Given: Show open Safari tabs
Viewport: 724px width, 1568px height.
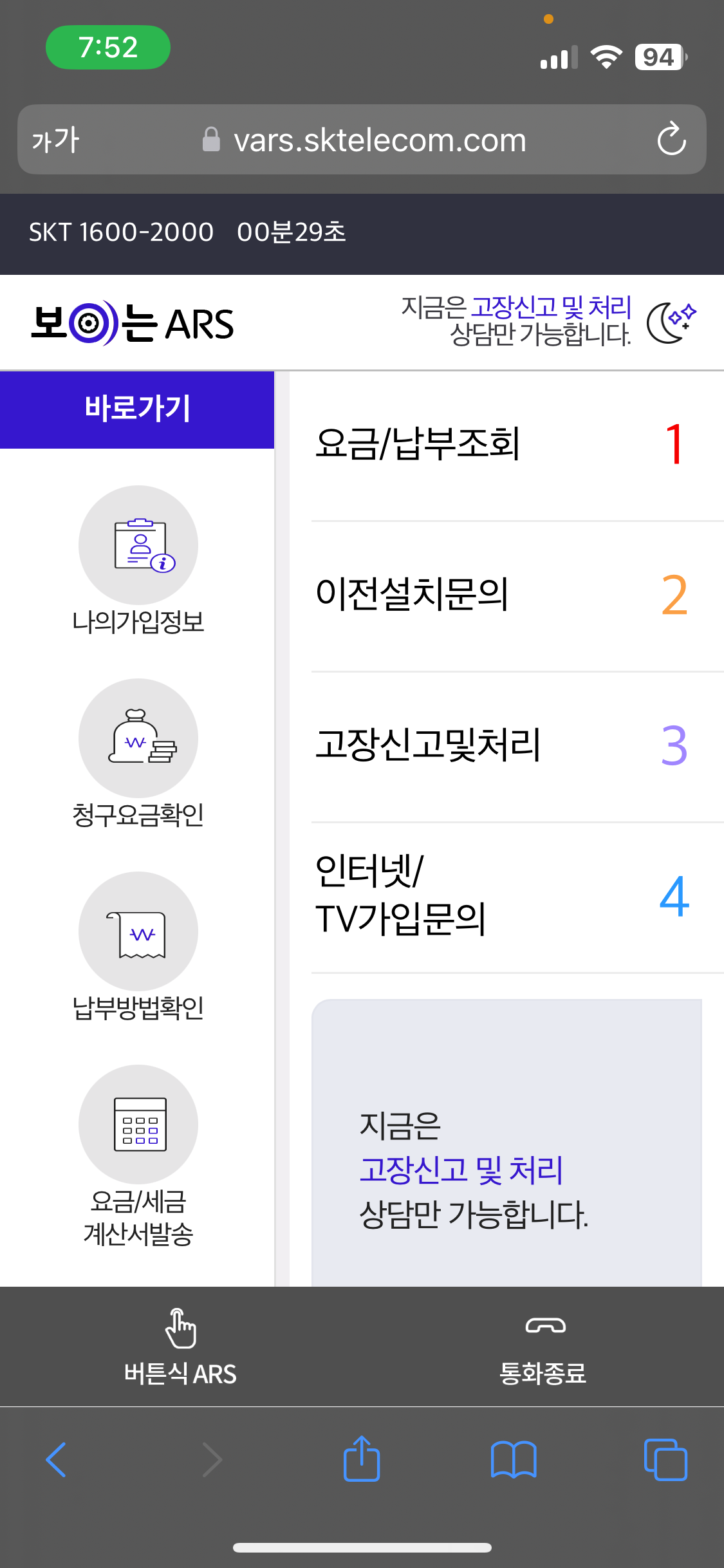Looking at the screenshot, I should [665, 1459].
